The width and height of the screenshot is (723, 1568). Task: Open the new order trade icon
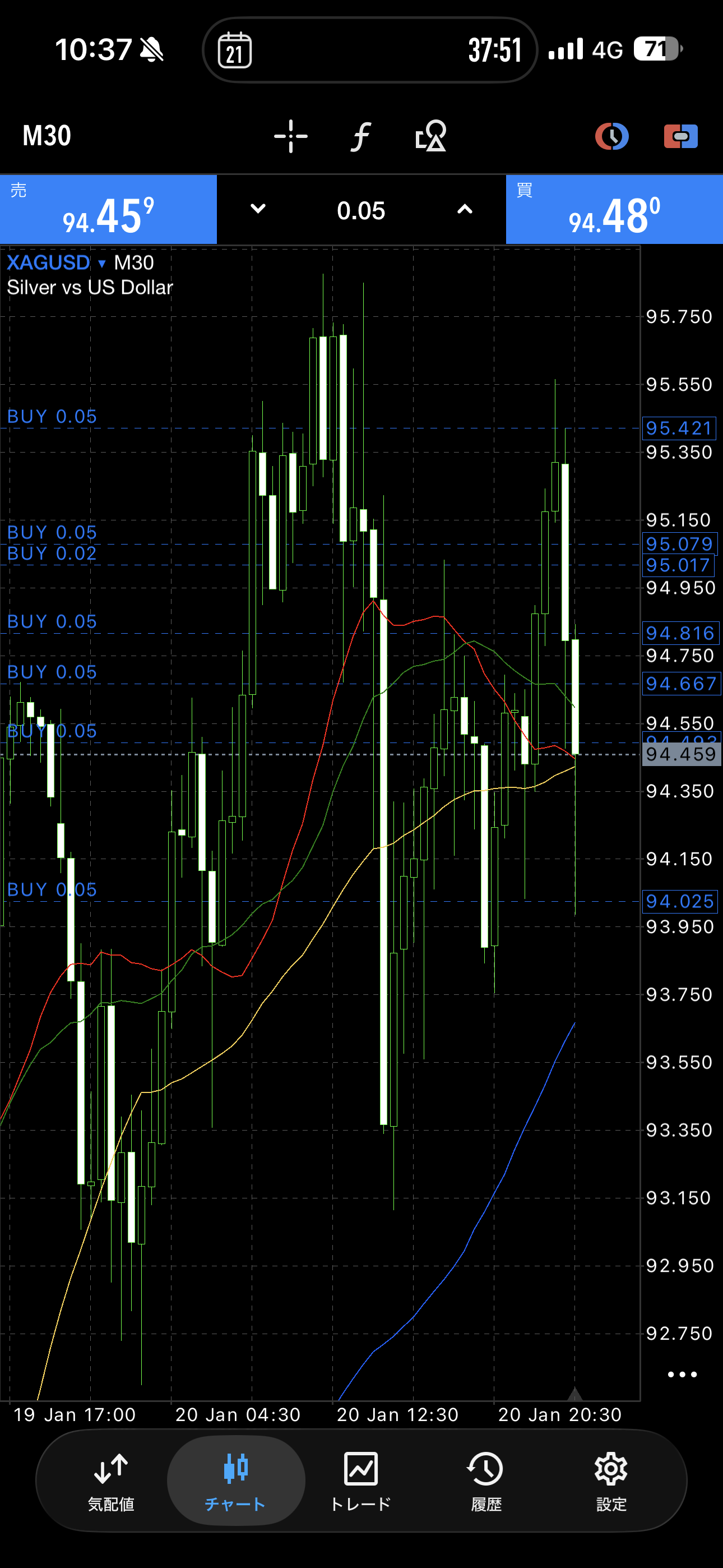680,136
